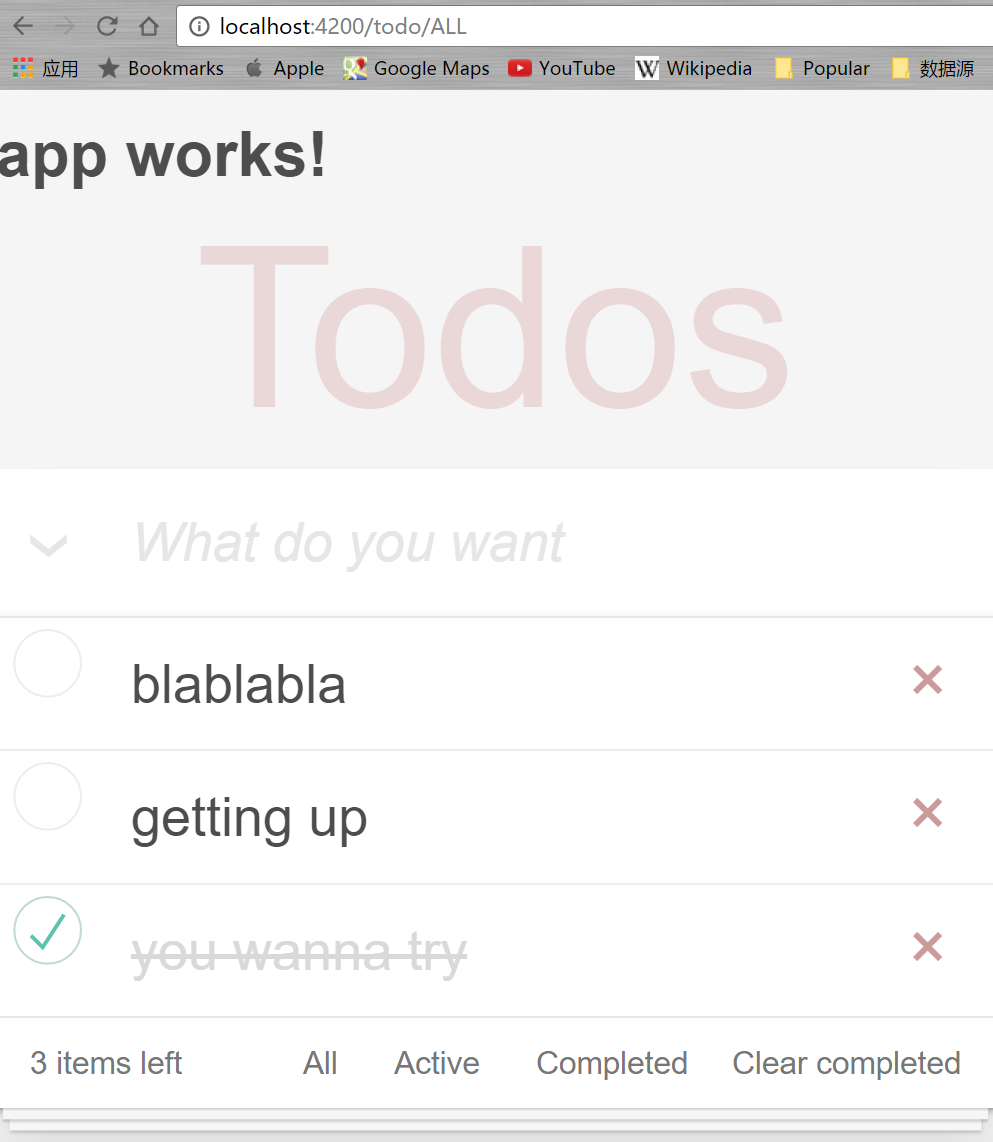Reload the page in the browser

(107, 27)
